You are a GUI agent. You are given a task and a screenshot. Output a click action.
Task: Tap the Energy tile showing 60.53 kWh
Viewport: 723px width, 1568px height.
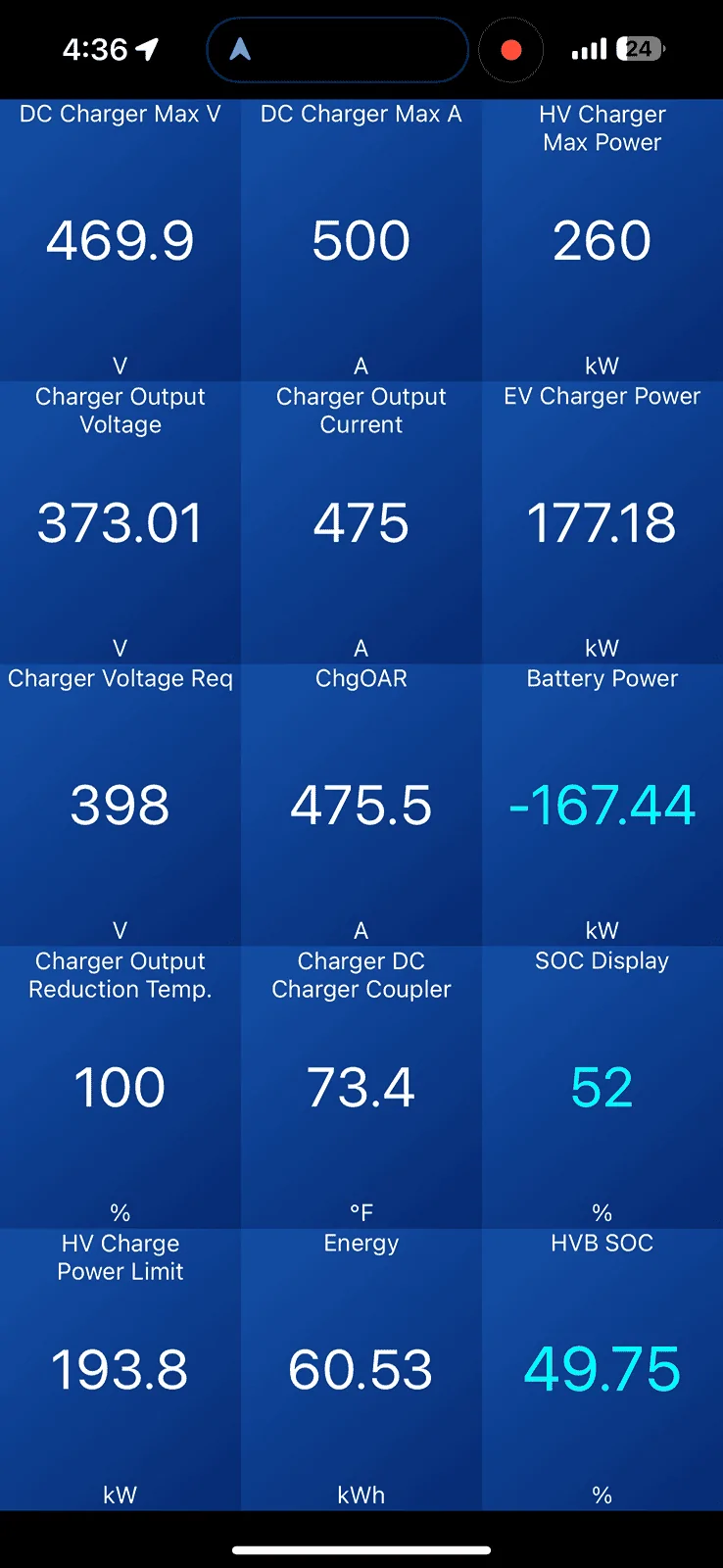[361, 1368]
